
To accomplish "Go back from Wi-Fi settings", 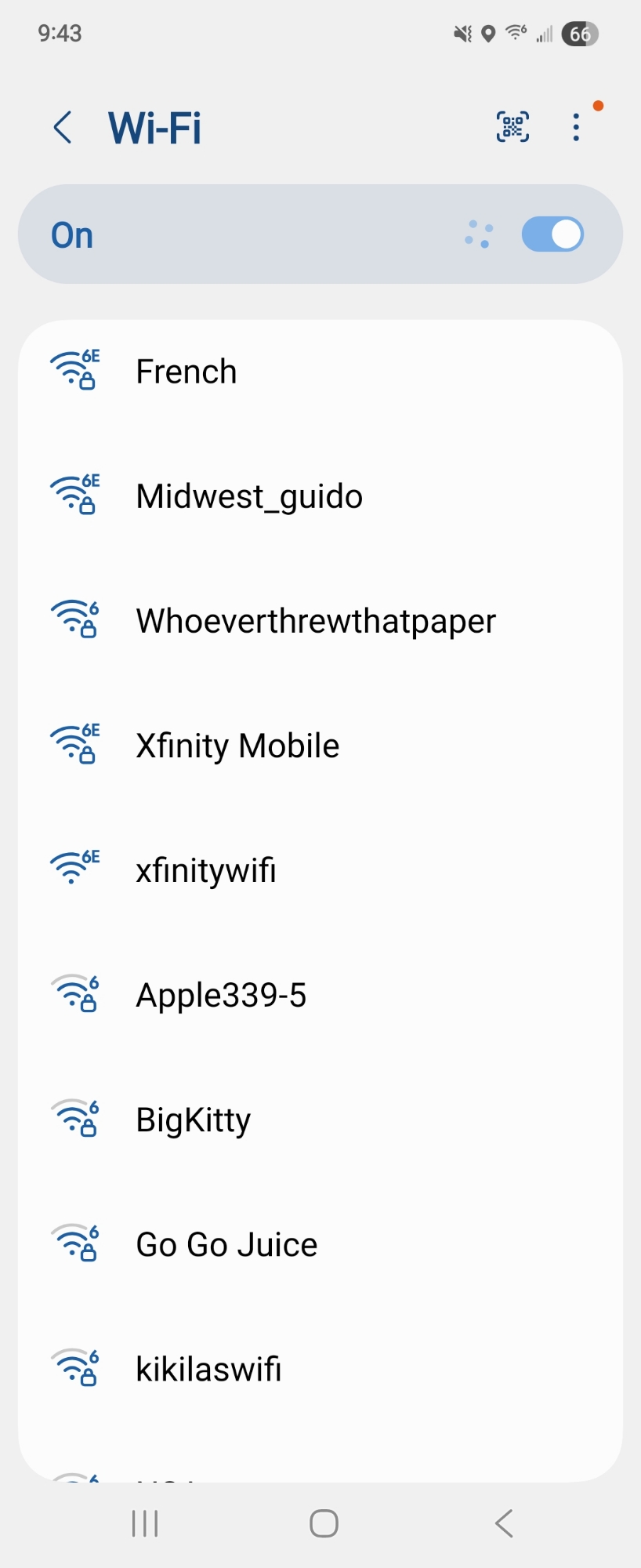I will (x=63, y=127).
